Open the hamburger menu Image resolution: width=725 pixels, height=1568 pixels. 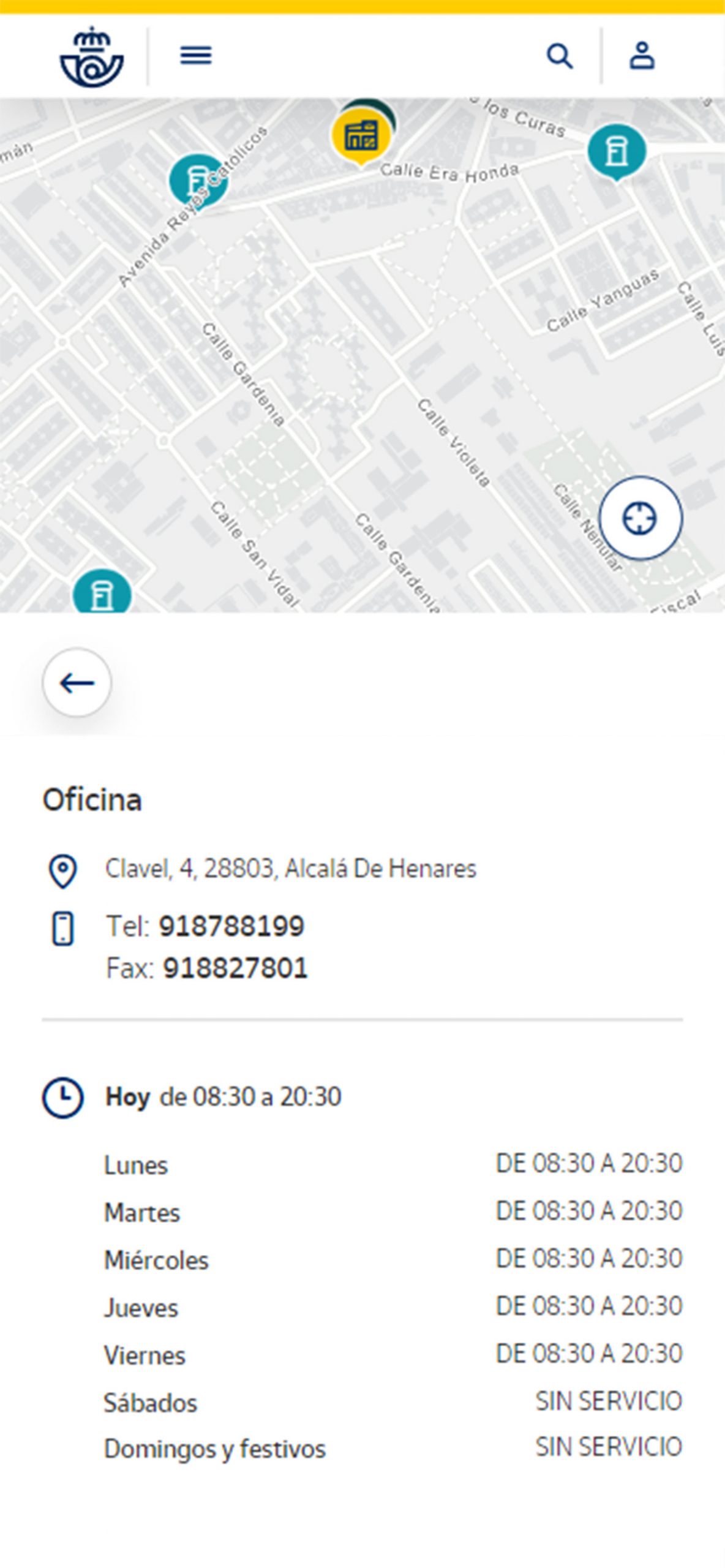pos(195,56)
